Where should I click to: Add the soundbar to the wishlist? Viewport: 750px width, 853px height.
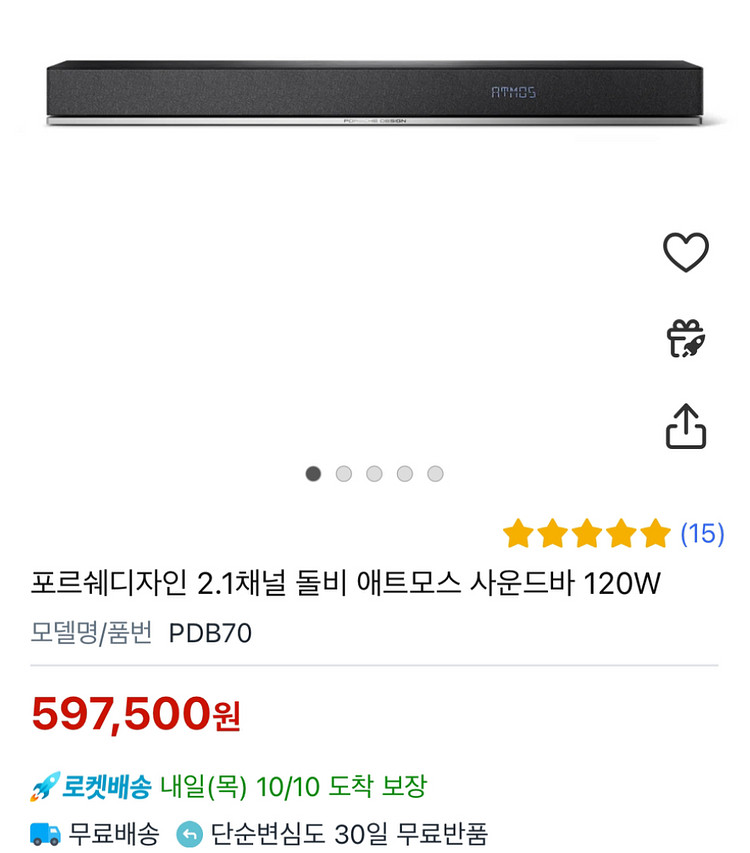click(686, 252)
